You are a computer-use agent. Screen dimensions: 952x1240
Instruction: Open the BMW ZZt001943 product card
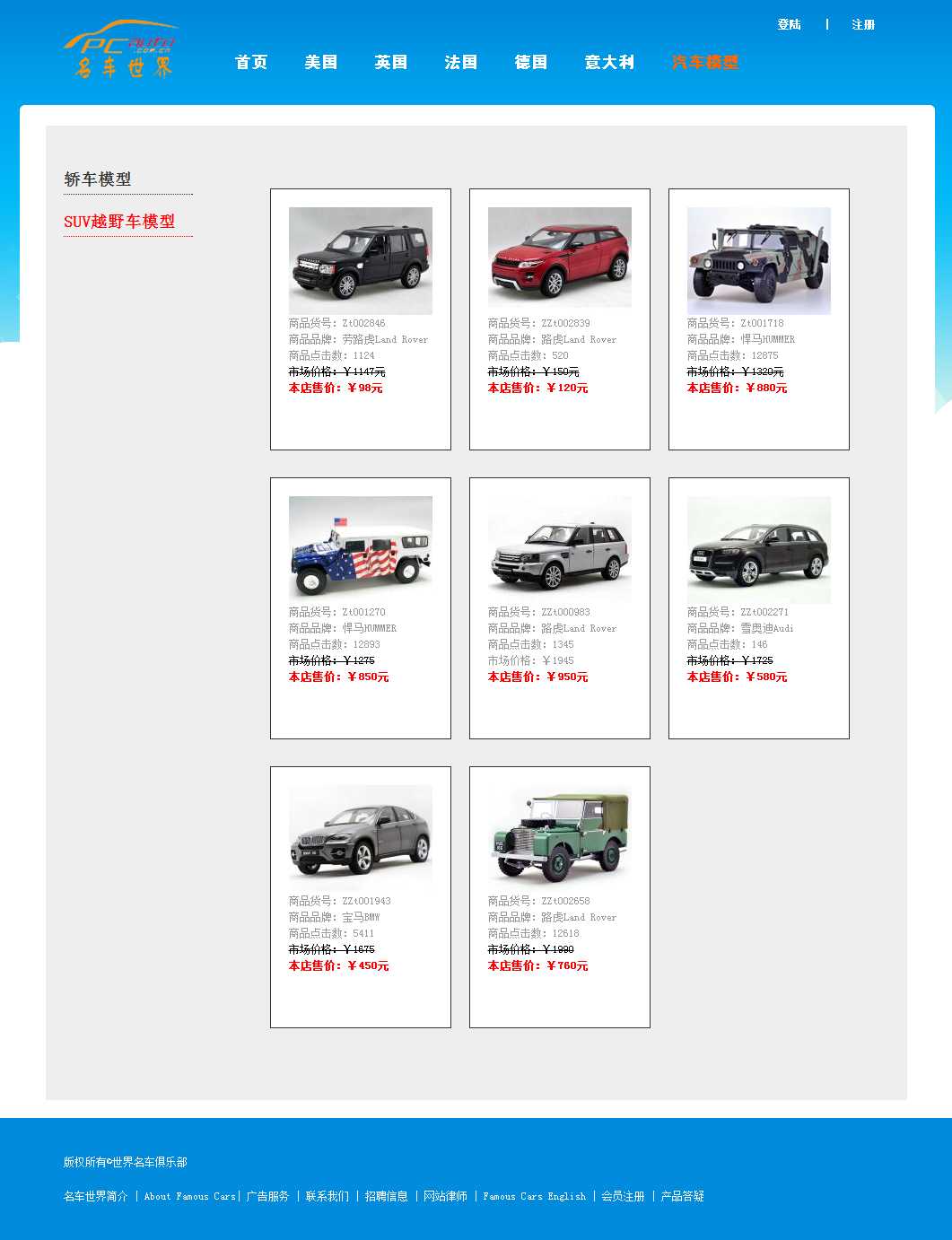(361, 837)
